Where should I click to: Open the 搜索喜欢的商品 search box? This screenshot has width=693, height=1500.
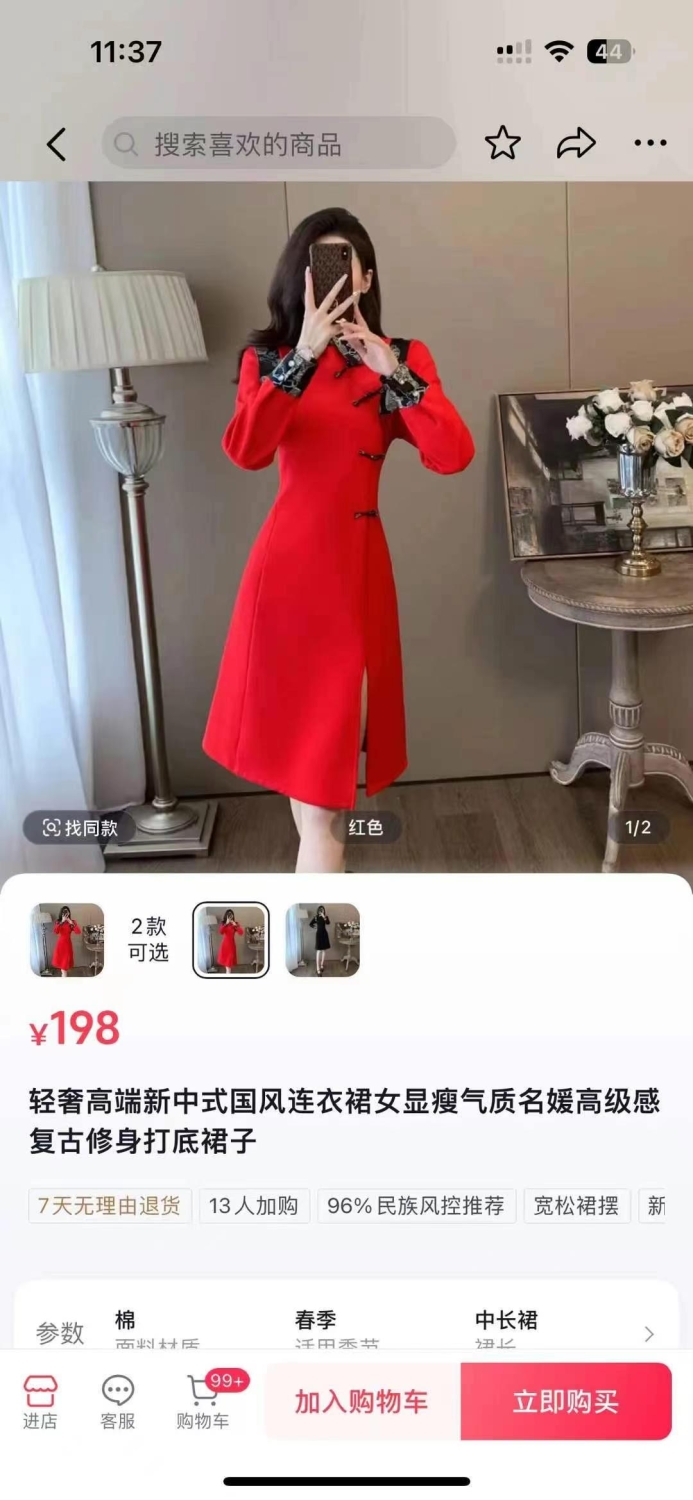[279, 144]
